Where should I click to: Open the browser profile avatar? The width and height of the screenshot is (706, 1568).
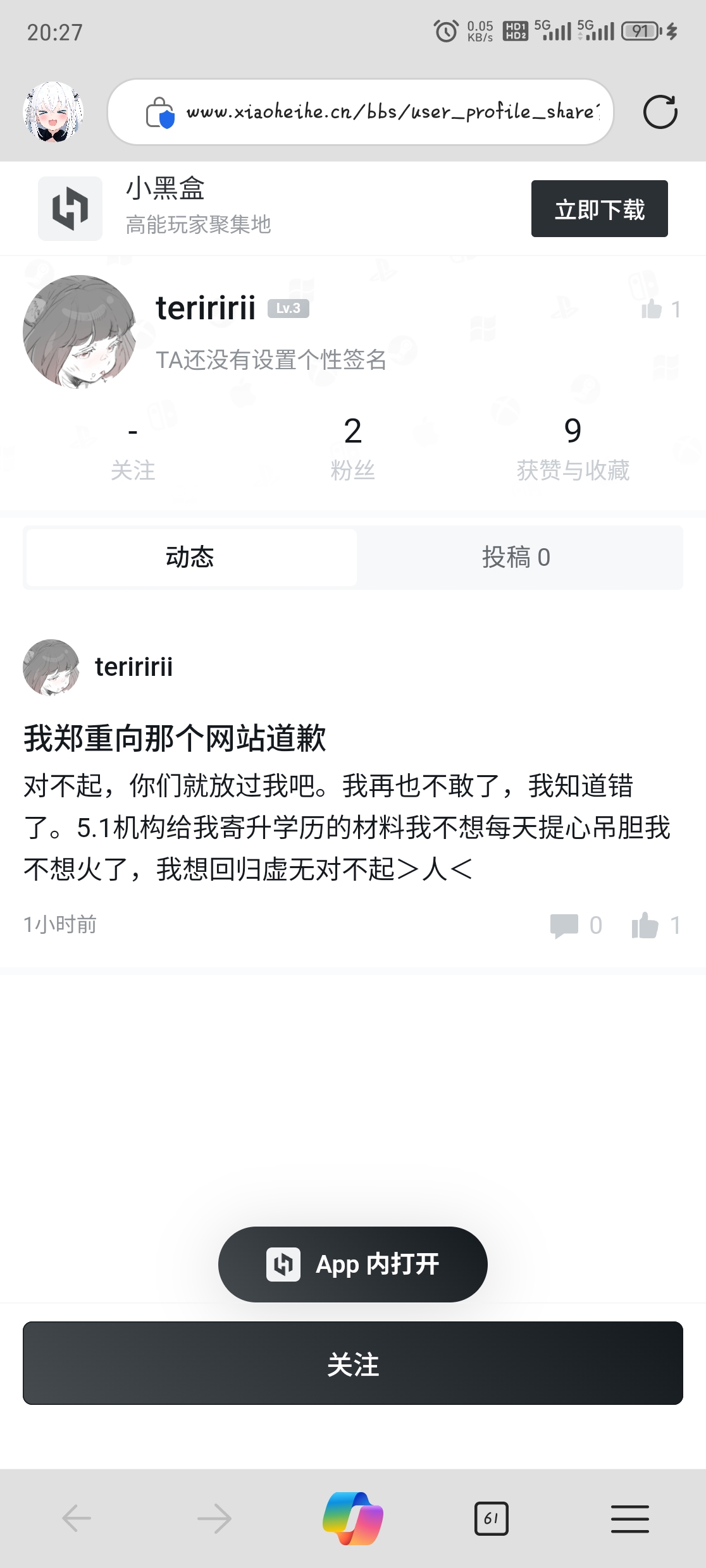(53, 112)
